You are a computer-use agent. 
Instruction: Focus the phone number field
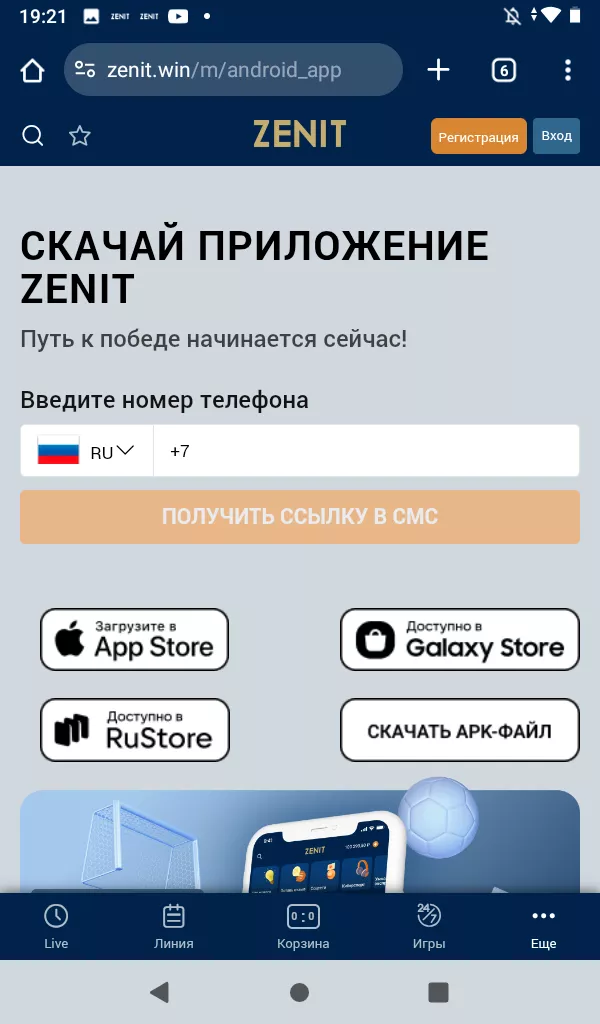click(x=366, y=451)
